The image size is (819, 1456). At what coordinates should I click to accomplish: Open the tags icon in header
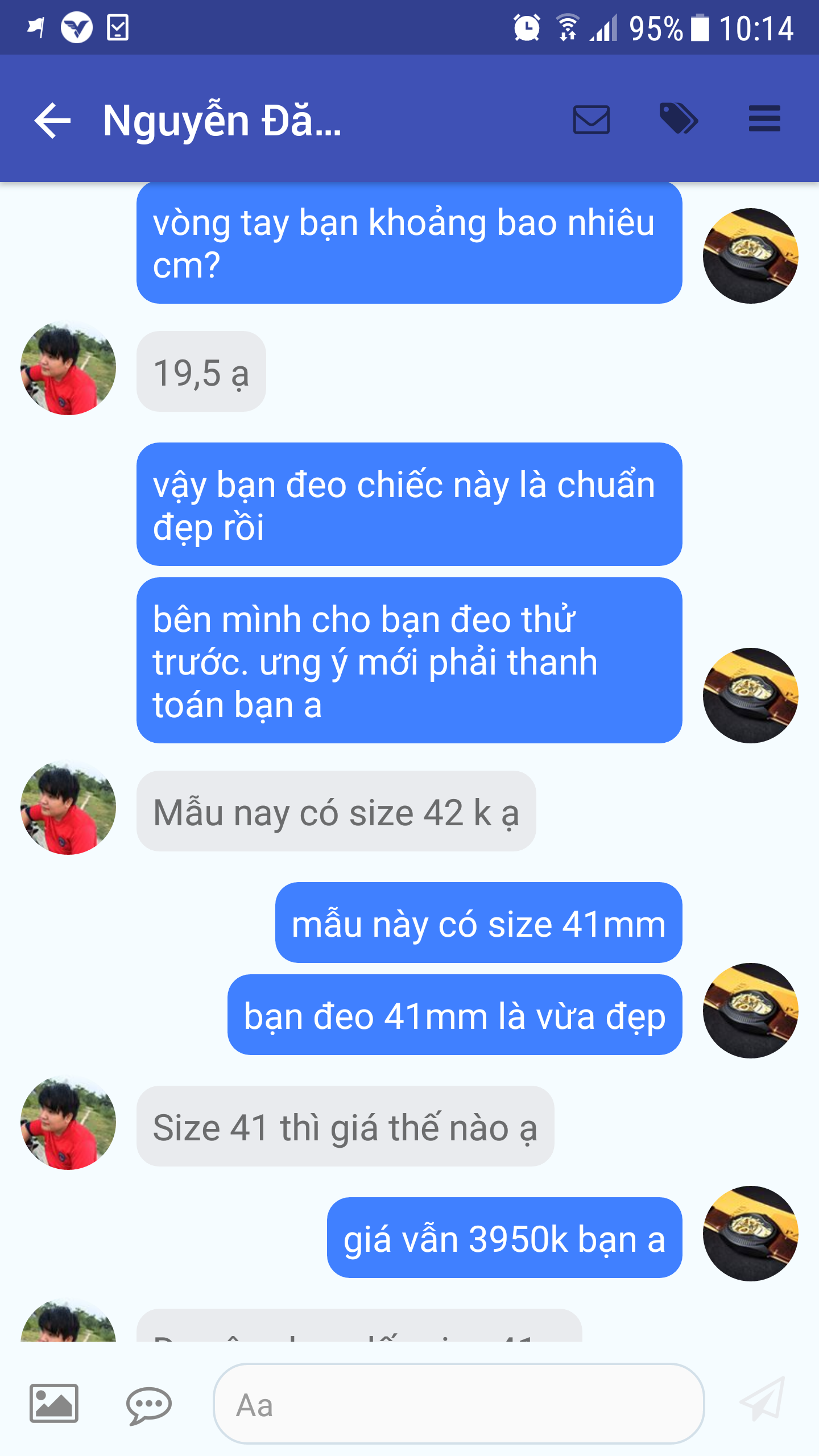[678, 119]
